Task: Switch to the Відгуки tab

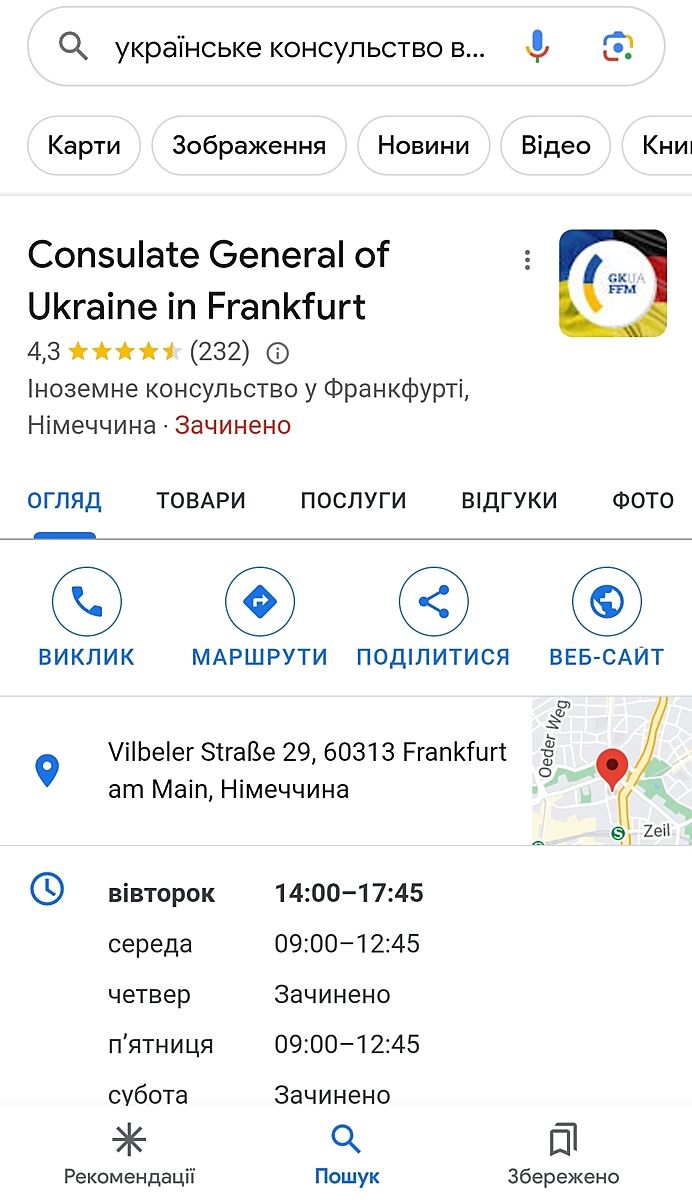Action: (509, 500)
